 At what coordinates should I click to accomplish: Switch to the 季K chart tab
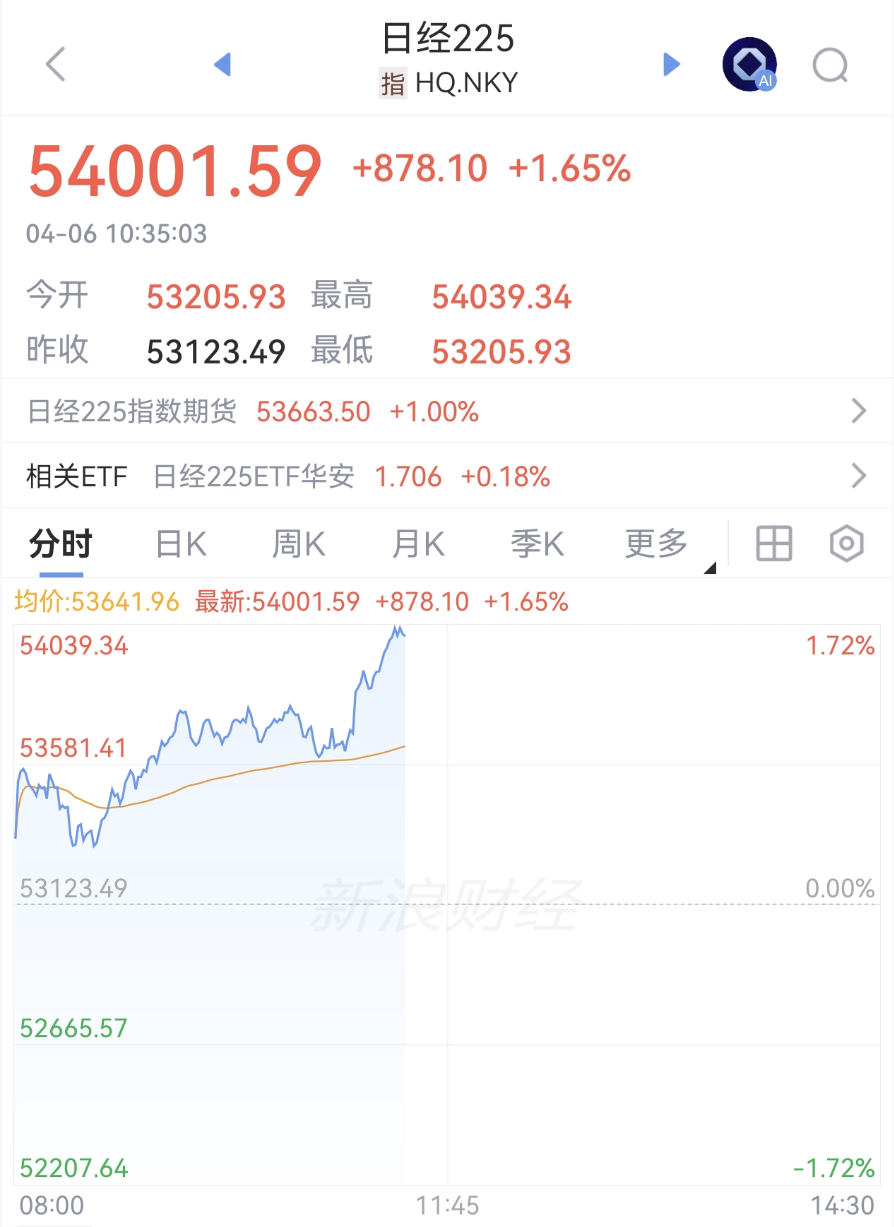[537, 545]
